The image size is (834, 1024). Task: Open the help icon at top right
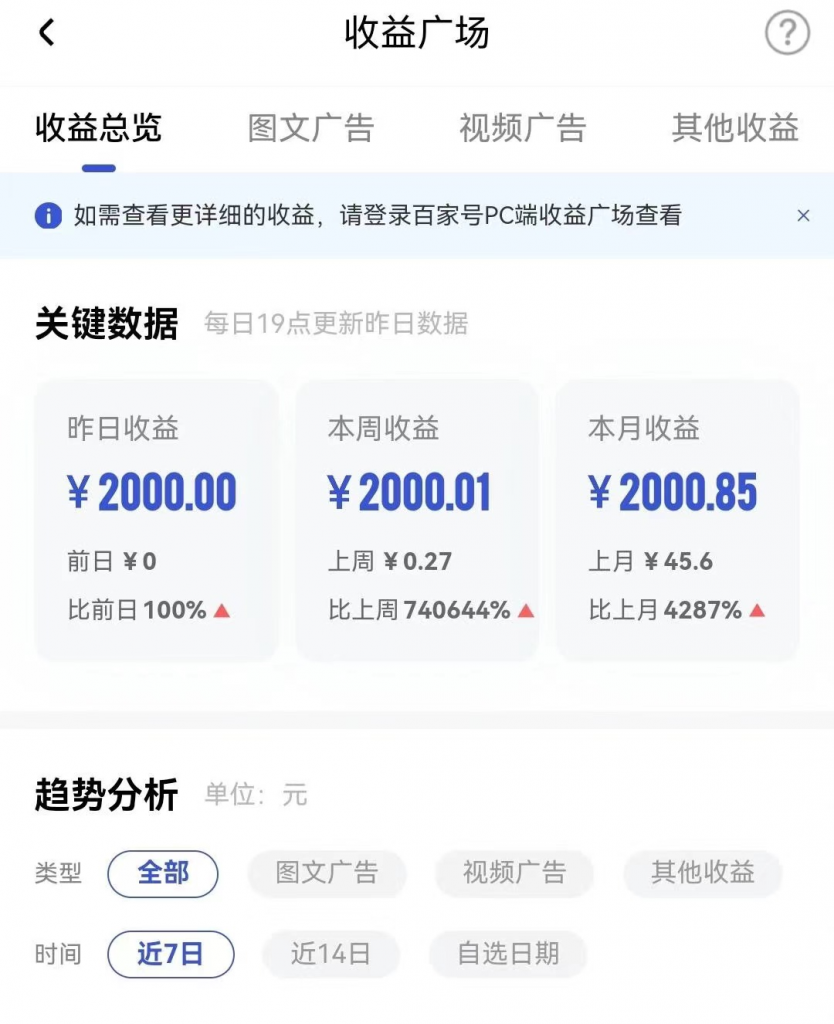click(x=790, y=32)
